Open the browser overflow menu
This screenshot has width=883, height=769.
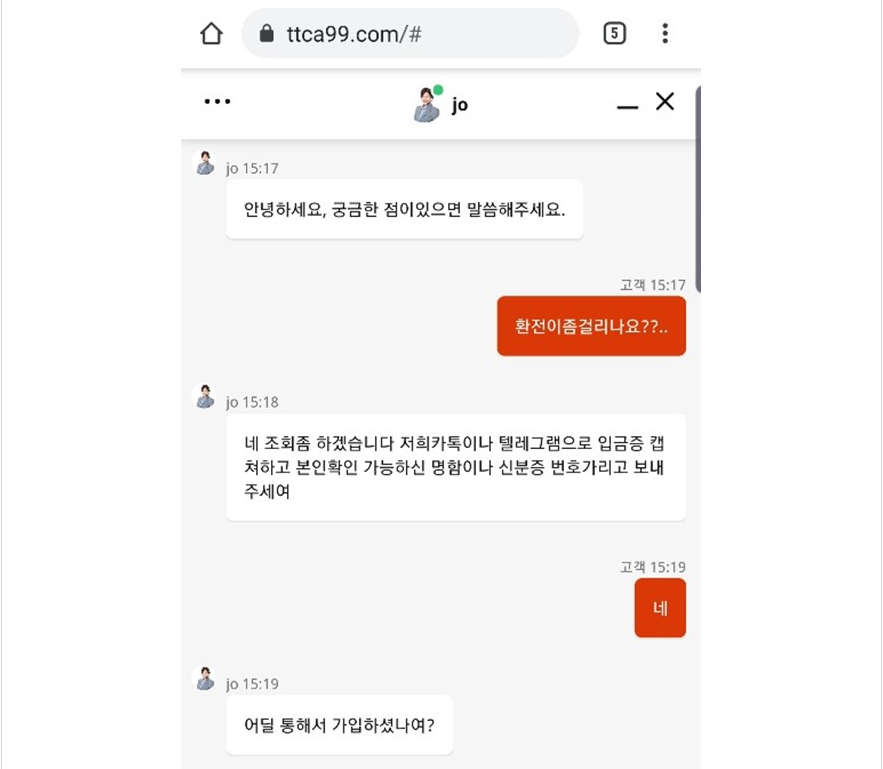664,34
